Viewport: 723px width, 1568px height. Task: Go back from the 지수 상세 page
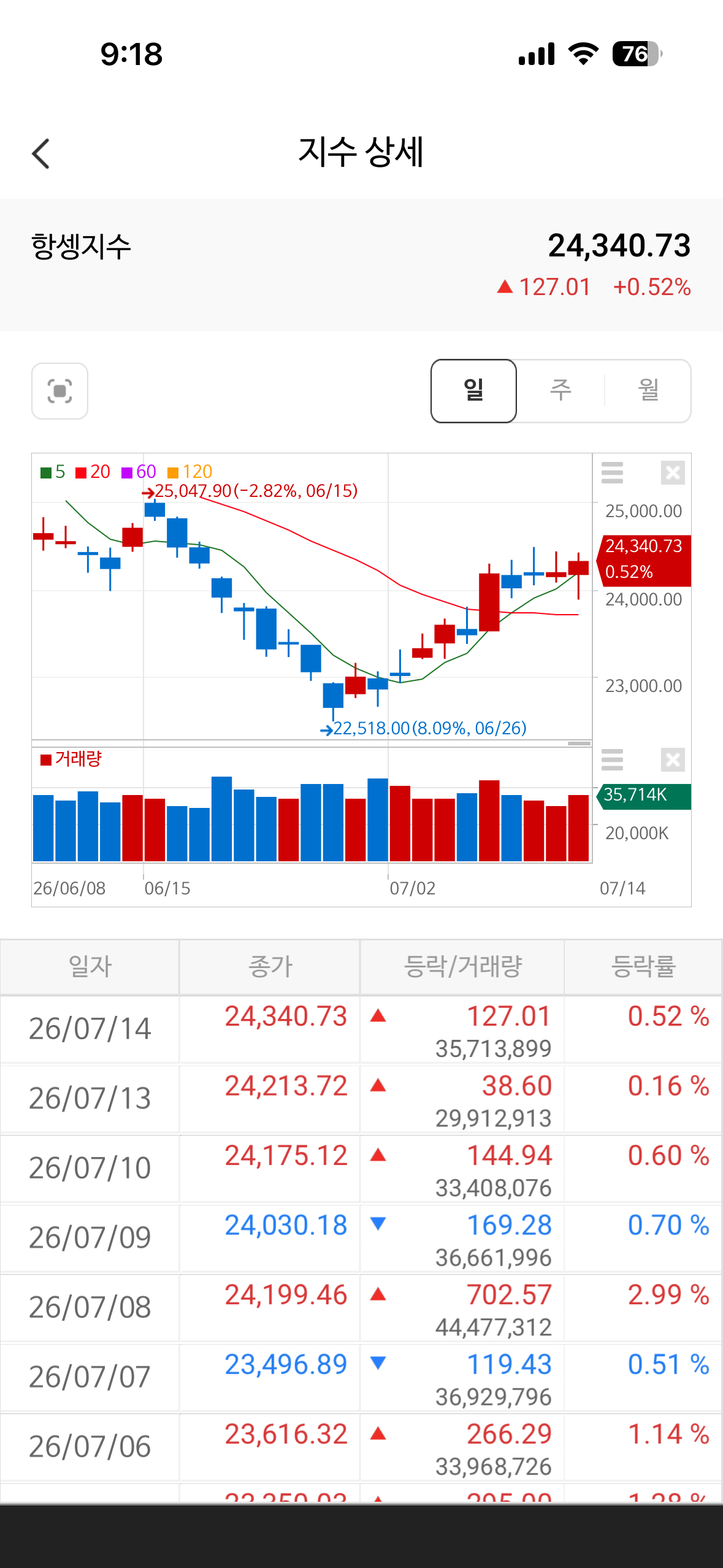coord(40,153)
